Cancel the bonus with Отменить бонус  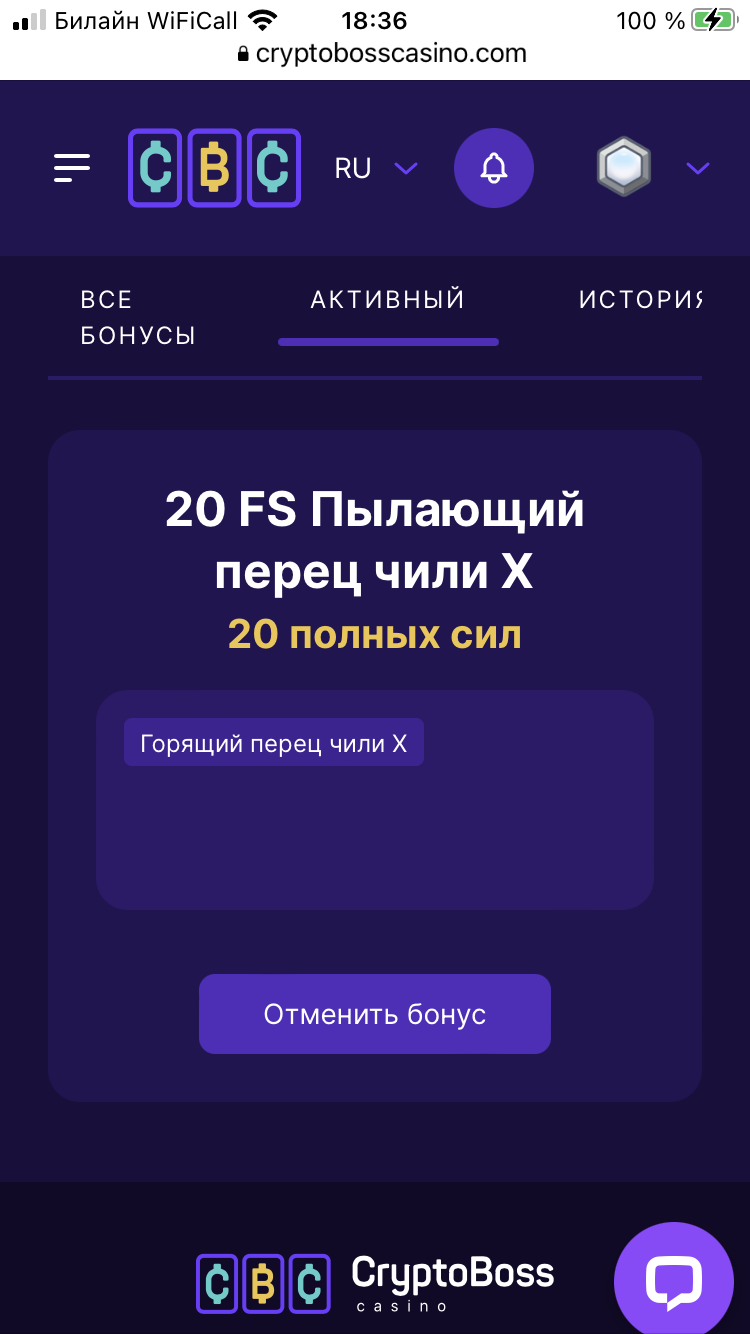375,1014
